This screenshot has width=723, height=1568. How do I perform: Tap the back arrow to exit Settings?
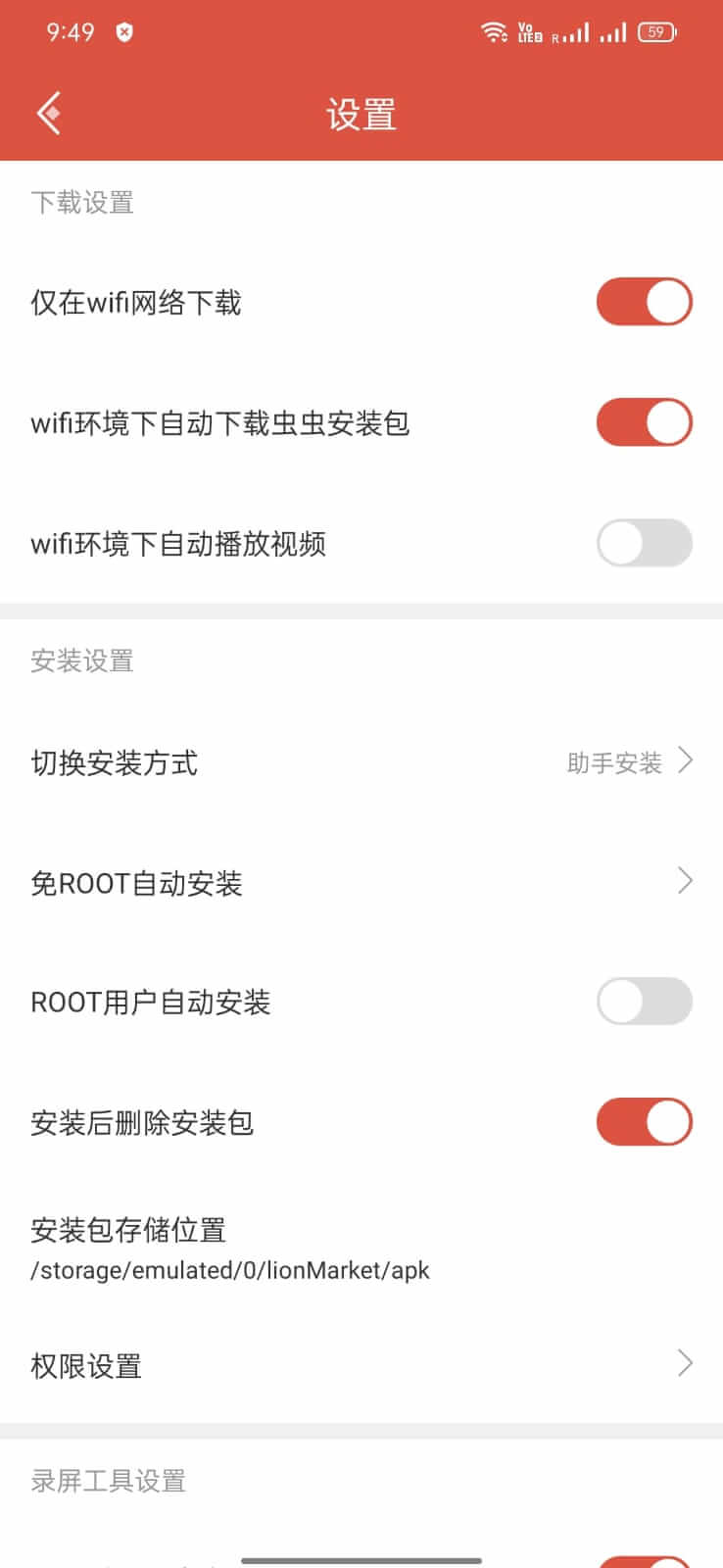coord(49,111)
